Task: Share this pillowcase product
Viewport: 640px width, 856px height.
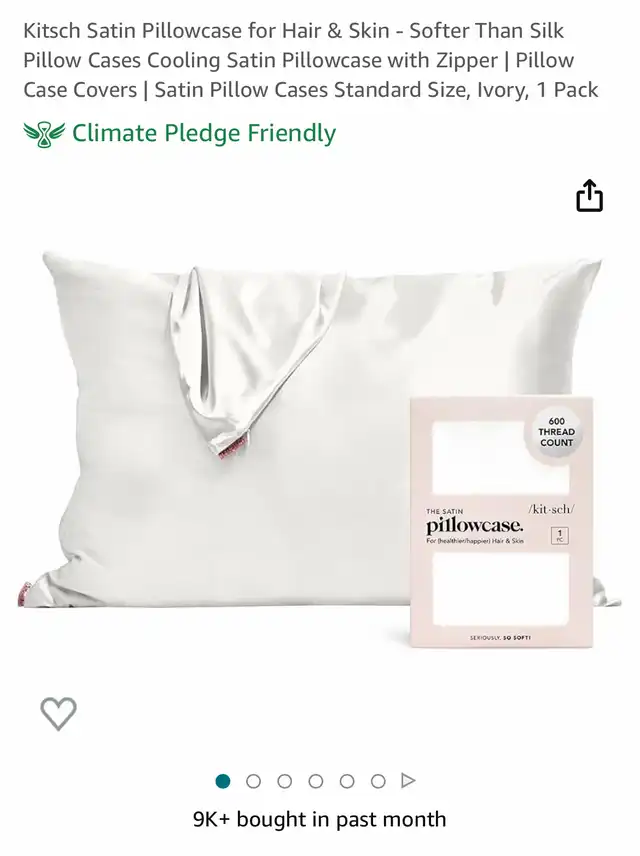Action: point(590,196)
